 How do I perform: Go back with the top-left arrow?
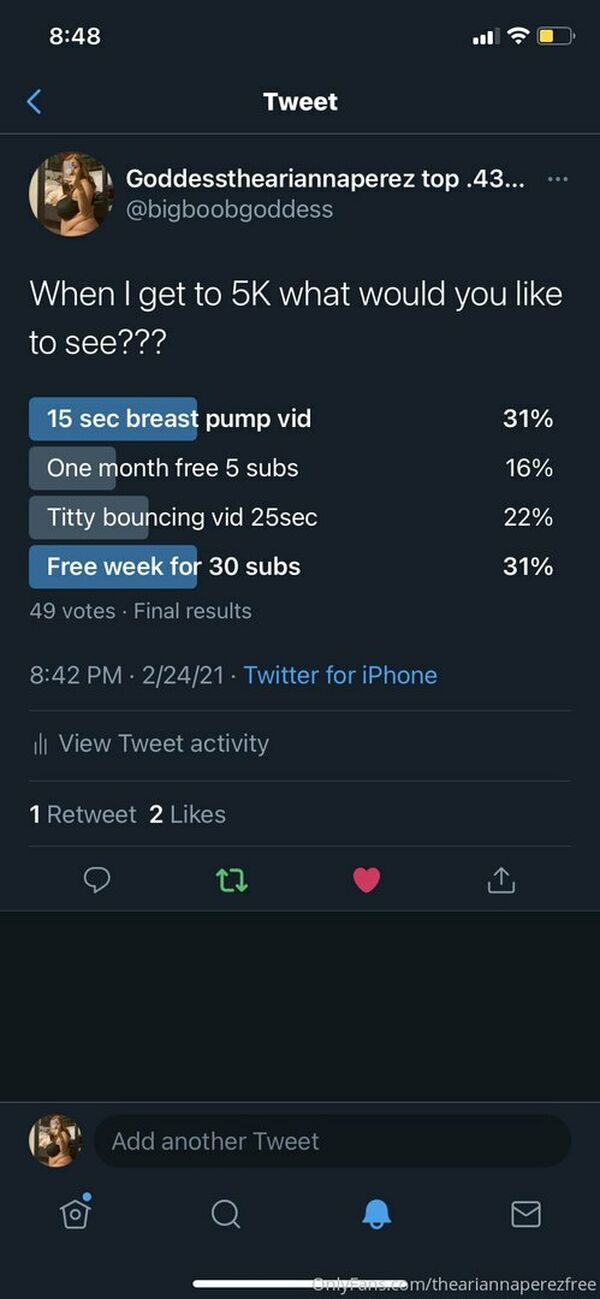tap(34, 101)
